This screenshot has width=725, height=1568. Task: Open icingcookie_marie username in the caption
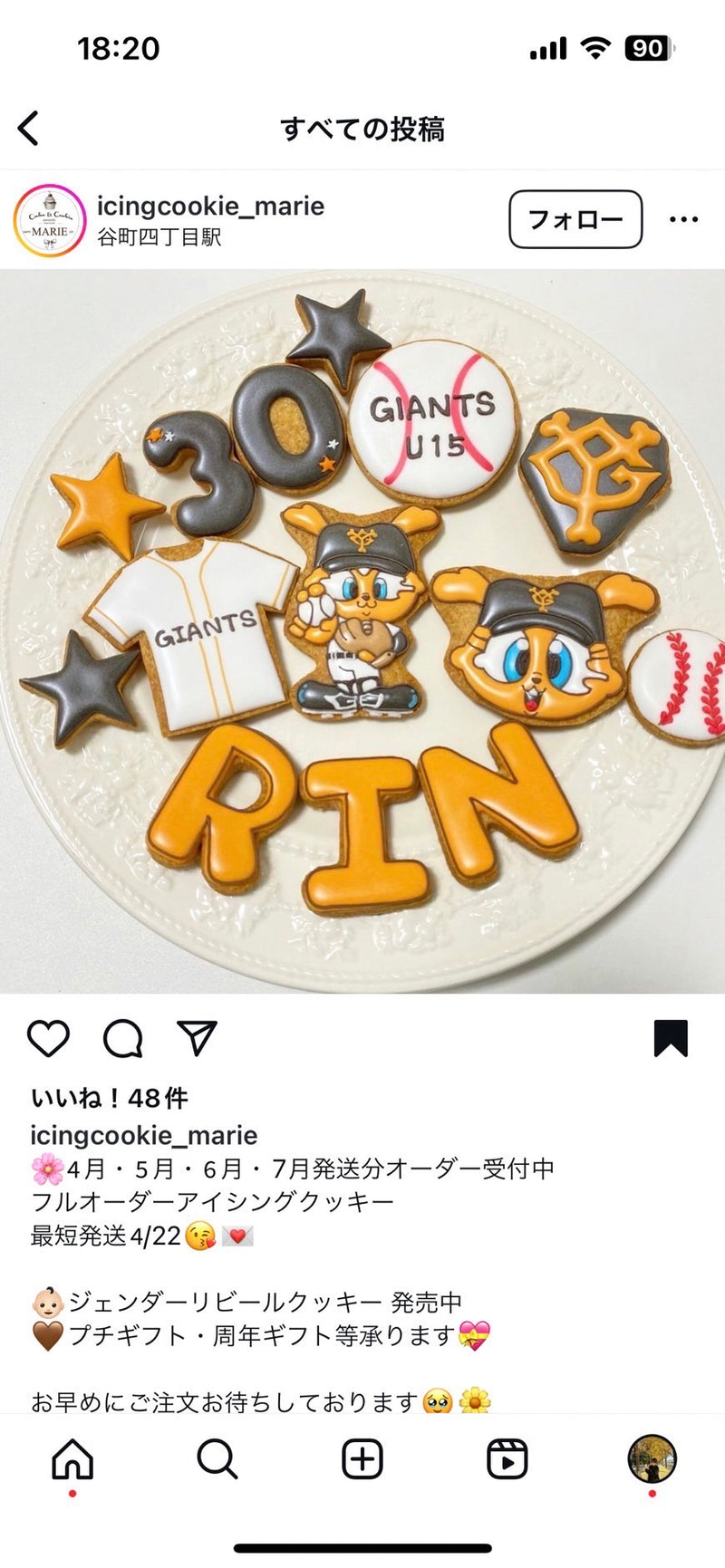[x=144, y=1135]
